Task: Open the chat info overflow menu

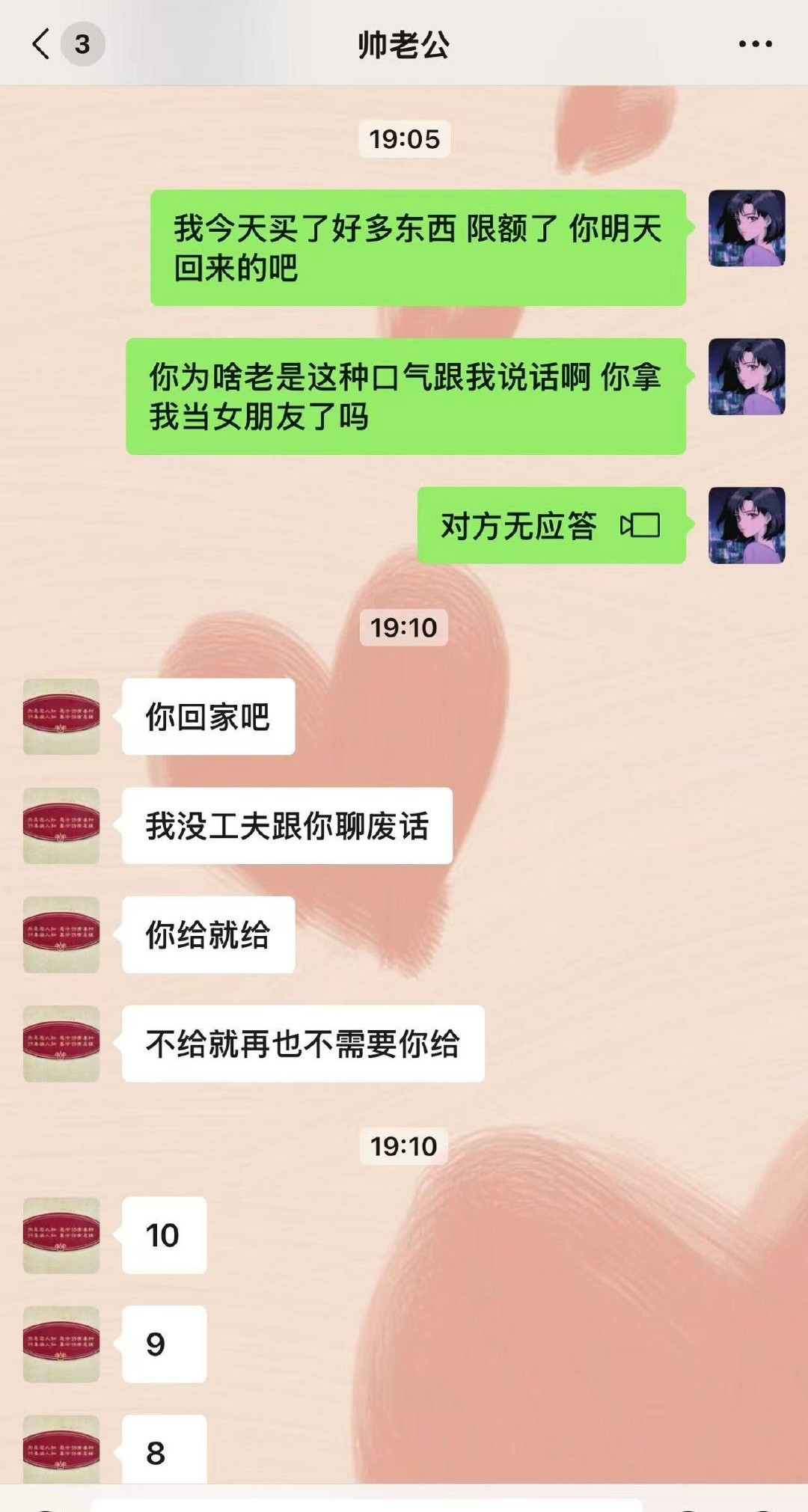Action: click(754, 44)
